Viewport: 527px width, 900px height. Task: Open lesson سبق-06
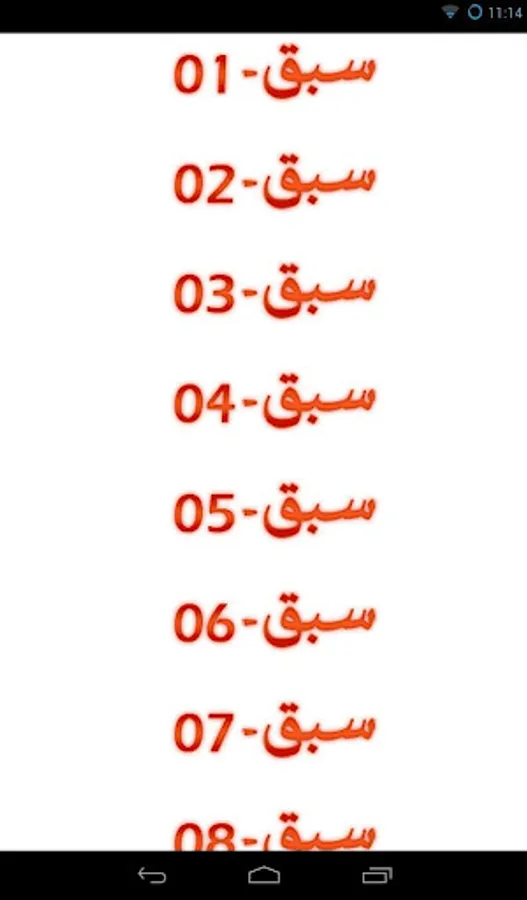pyautogui.click(x=274, y=619)
